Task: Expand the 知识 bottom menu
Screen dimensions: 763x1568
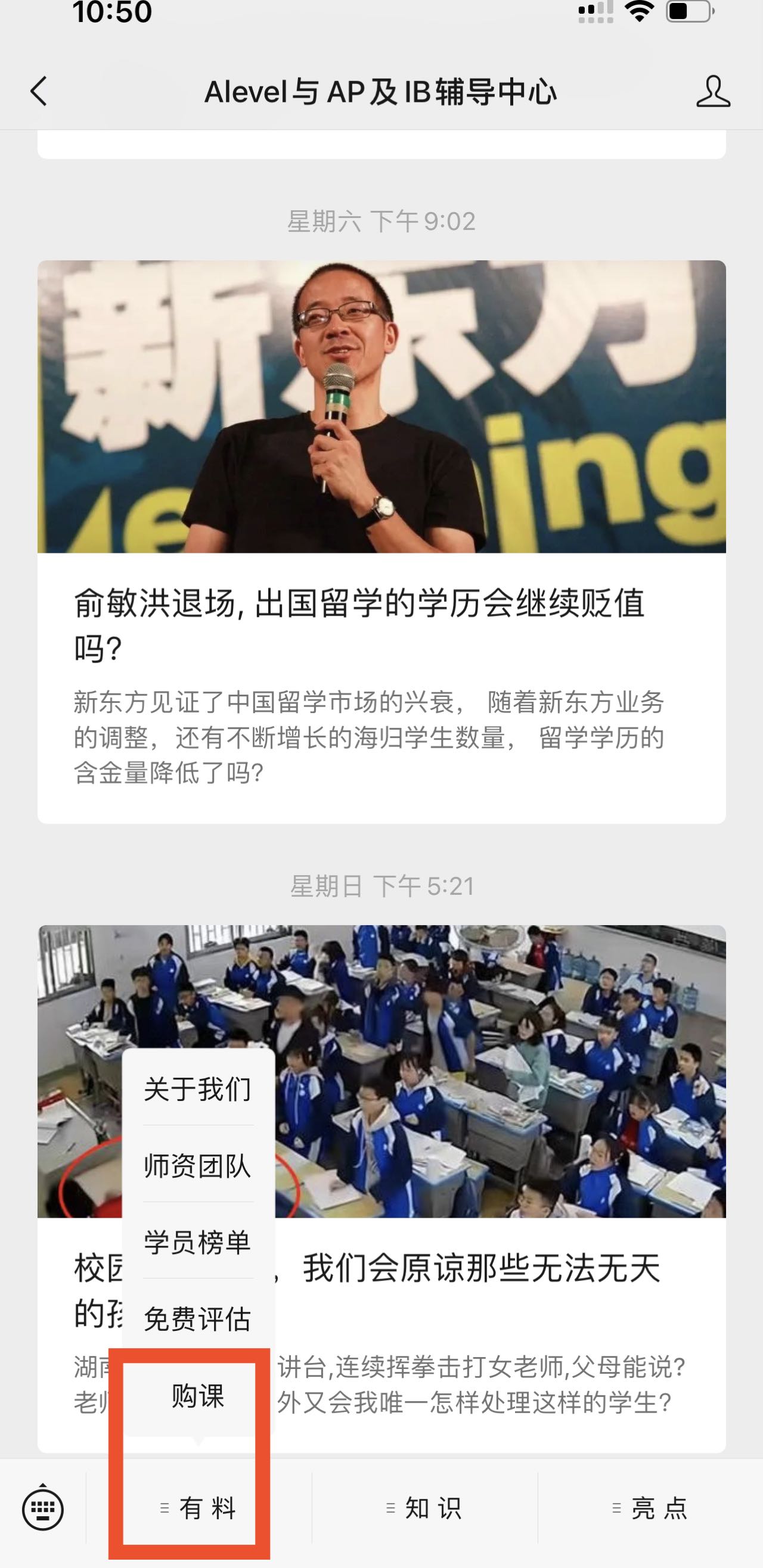Action: [424, 1508]
